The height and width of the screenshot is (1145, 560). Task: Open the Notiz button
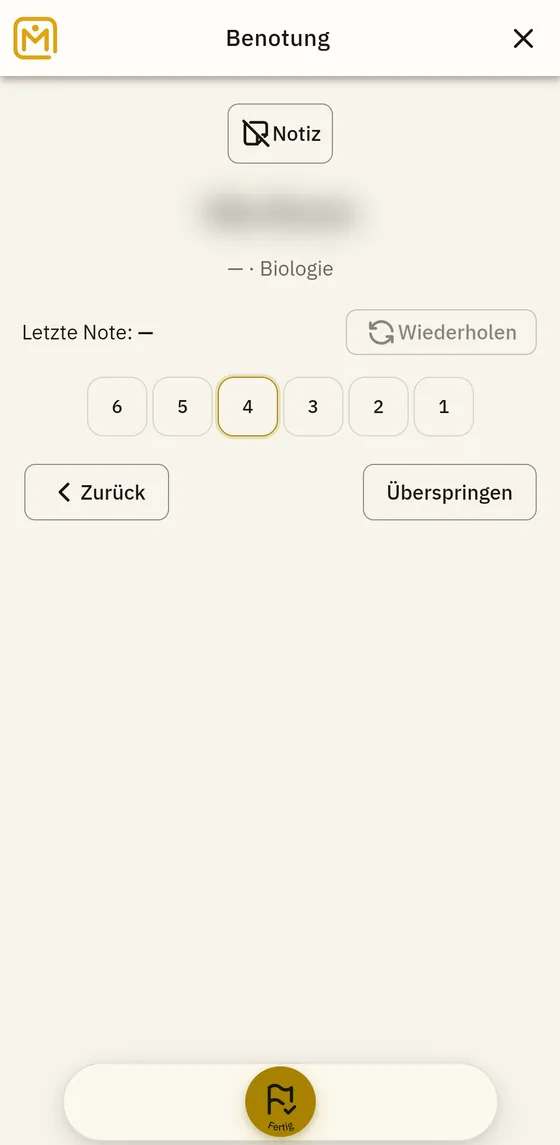pos(280,134)
